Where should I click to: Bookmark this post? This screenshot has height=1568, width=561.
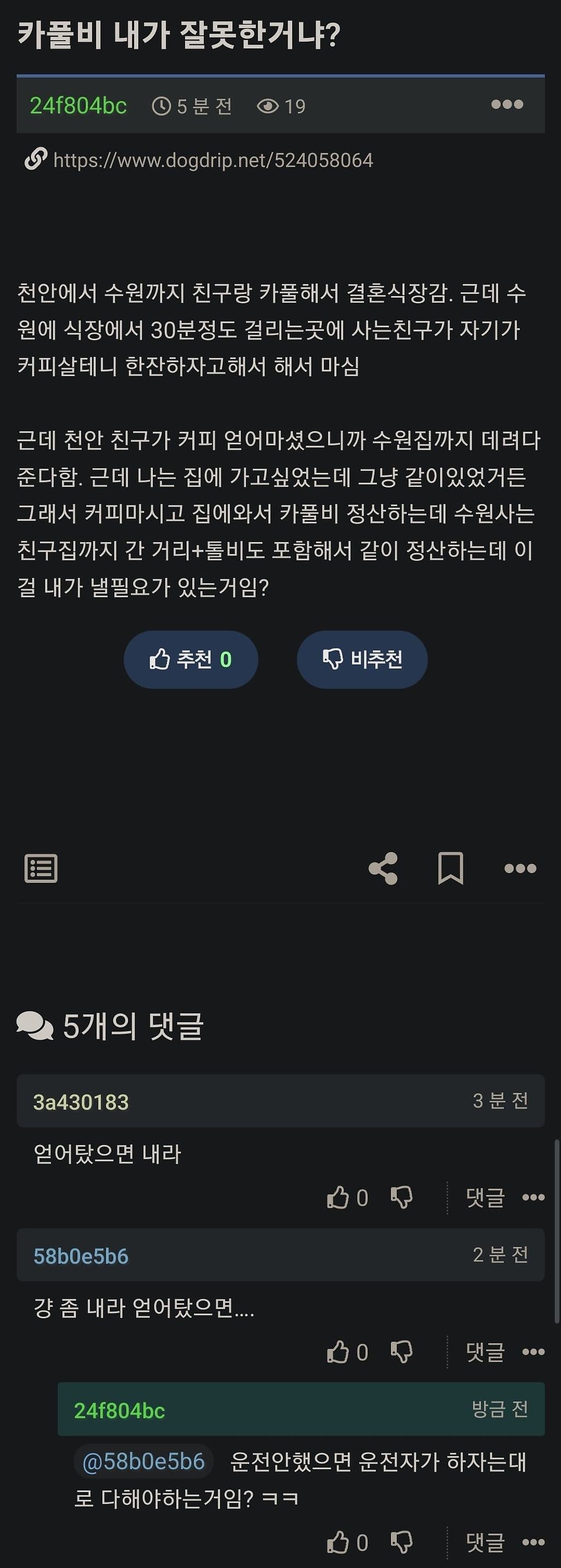click(x=451, y=869)
